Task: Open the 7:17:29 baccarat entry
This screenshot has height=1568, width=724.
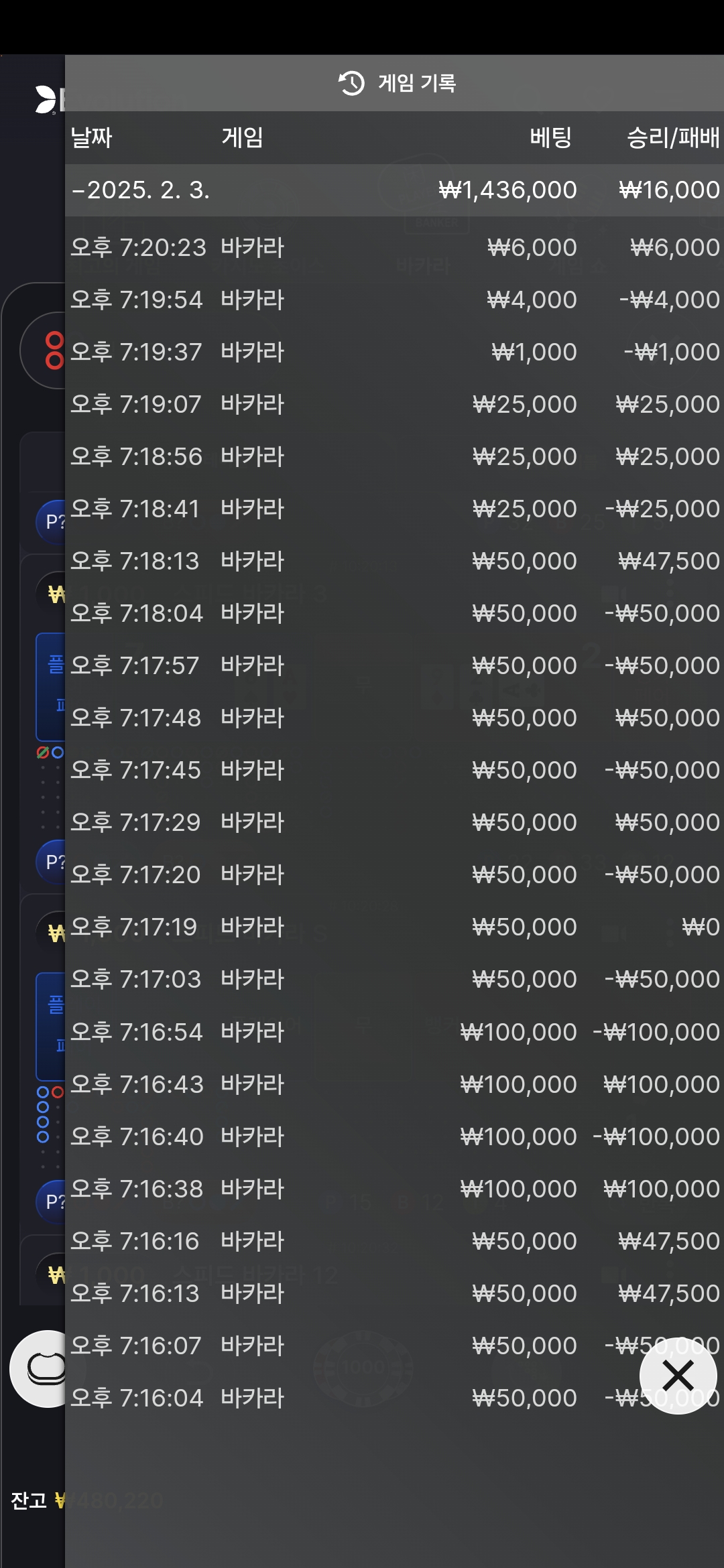Action: point(394,822)
